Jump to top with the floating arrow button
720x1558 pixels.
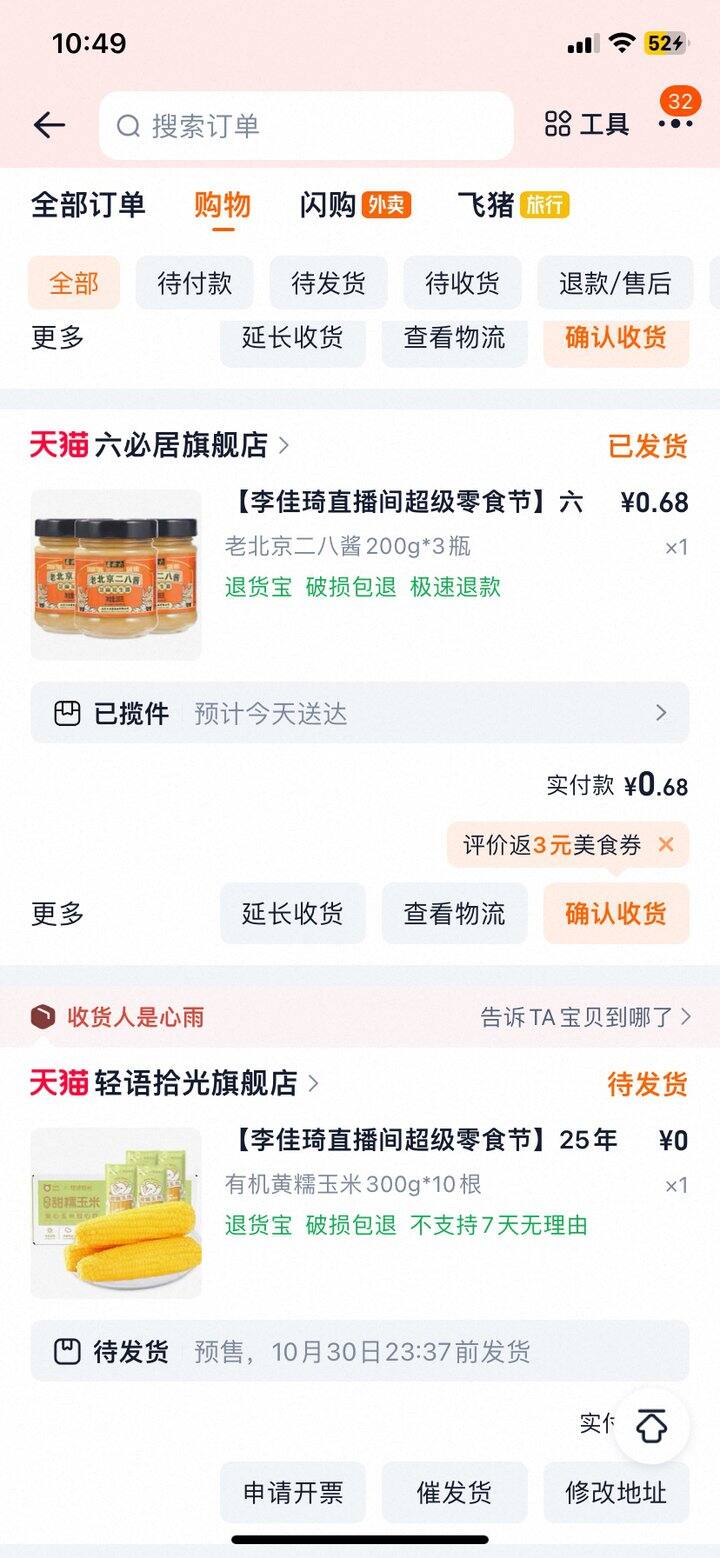click(x=651, y=1426)
